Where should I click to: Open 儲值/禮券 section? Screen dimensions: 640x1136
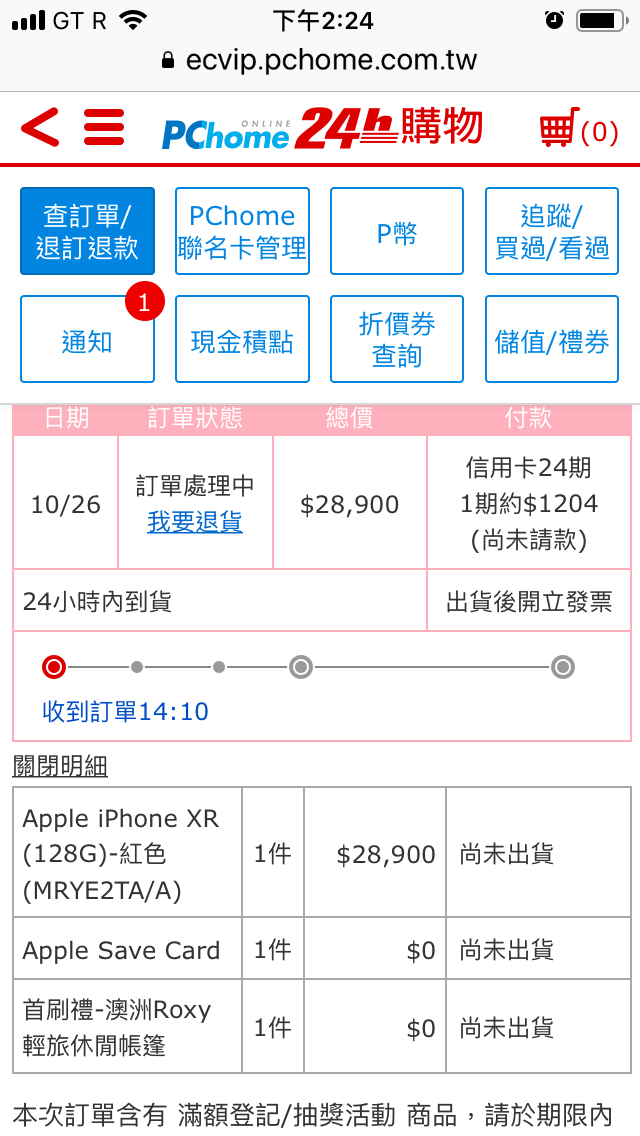point(552,339)
